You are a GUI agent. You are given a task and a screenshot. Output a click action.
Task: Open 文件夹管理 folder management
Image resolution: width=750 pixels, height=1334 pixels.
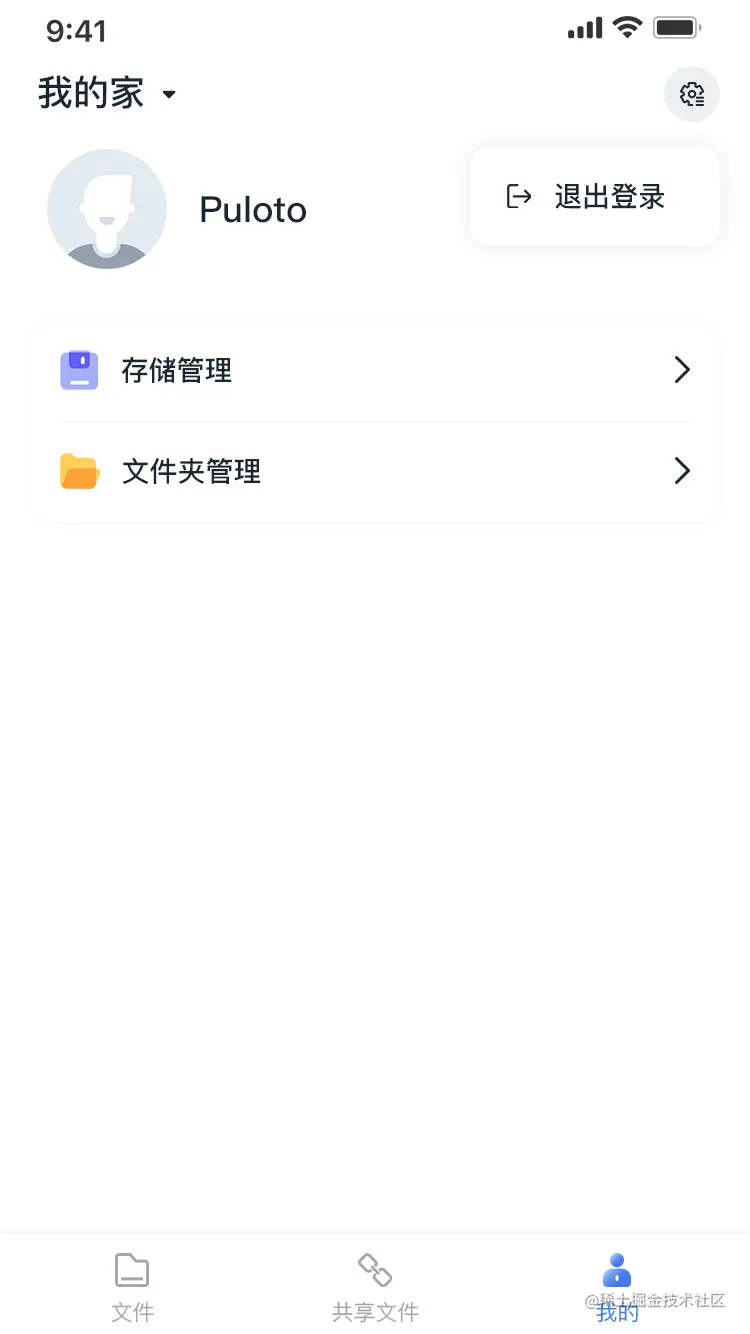click(x=375, y=471)
